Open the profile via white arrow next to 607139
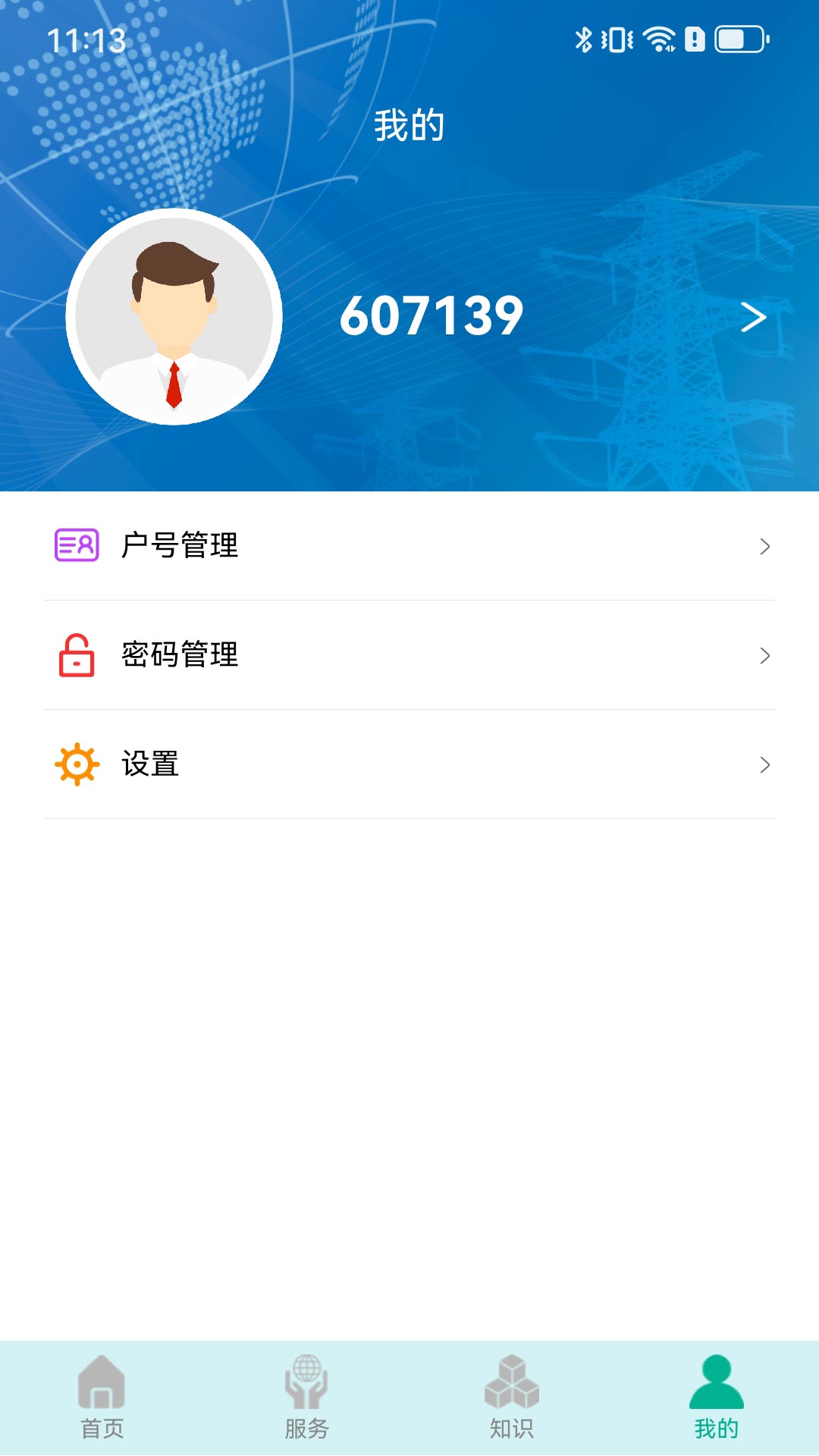The height and width of the screenshot is (1456, 819). [755, 319]
